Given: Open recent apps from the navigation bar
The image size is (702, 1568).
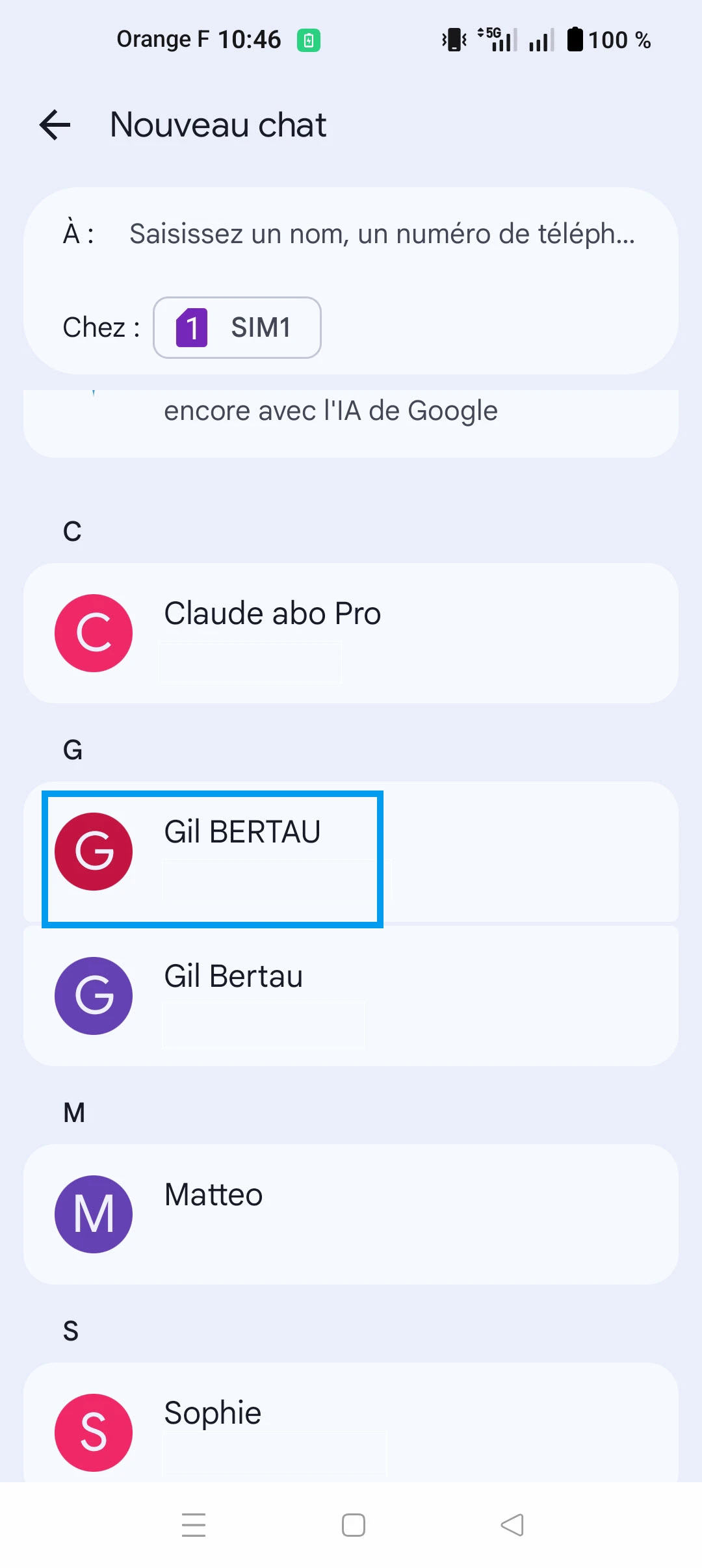Looking at the screenshot, I should [194, 1525].
